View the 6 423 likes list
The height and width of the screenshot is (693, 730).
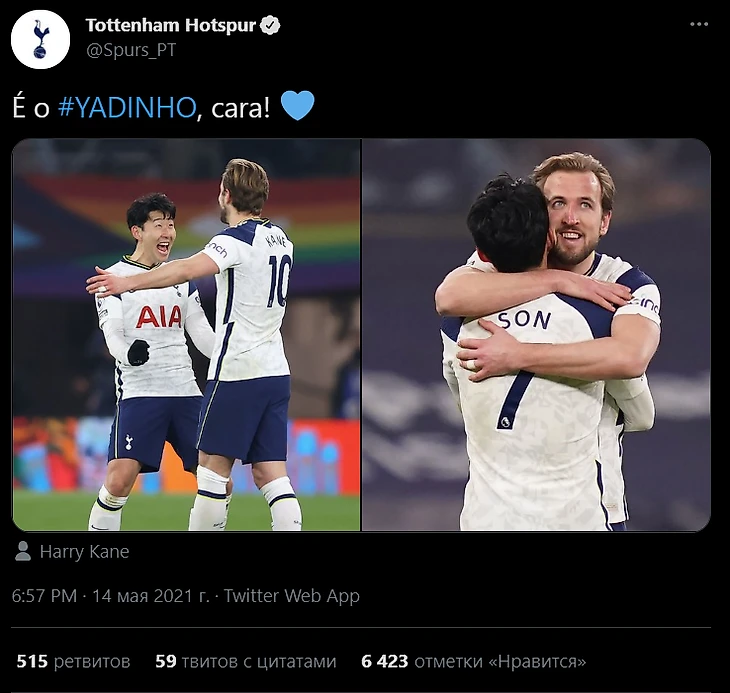474,661
